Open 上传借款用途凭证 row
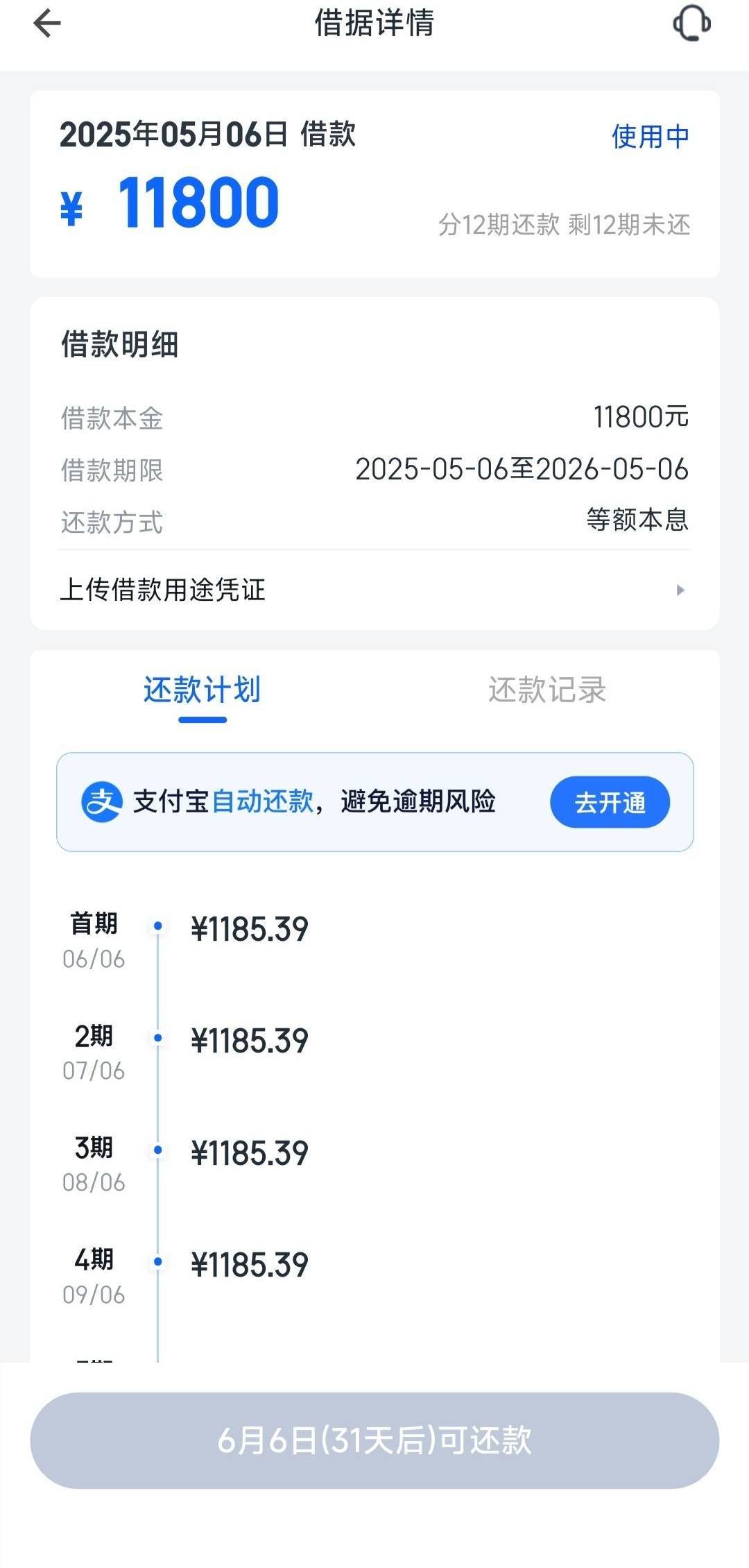 click(x=374, y=590)
